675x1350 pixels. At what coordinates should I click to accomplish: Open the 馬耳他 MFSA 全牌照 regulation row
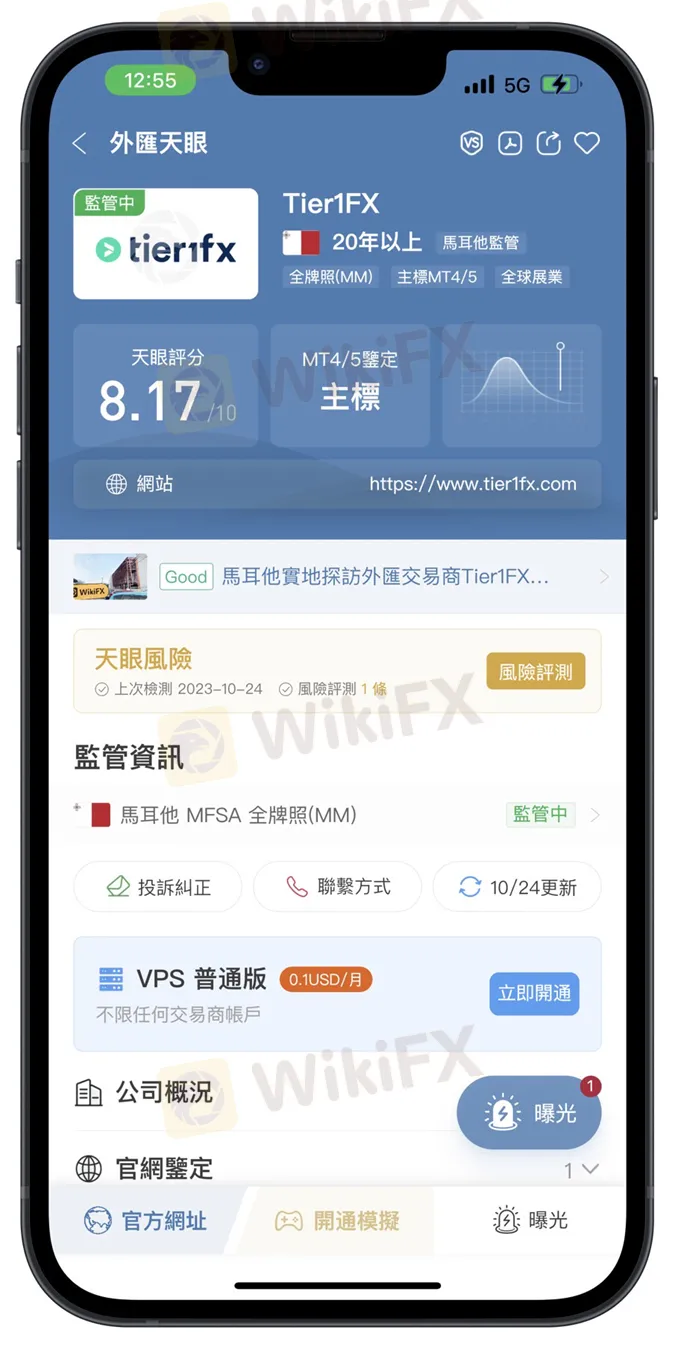tap(337, 815)
